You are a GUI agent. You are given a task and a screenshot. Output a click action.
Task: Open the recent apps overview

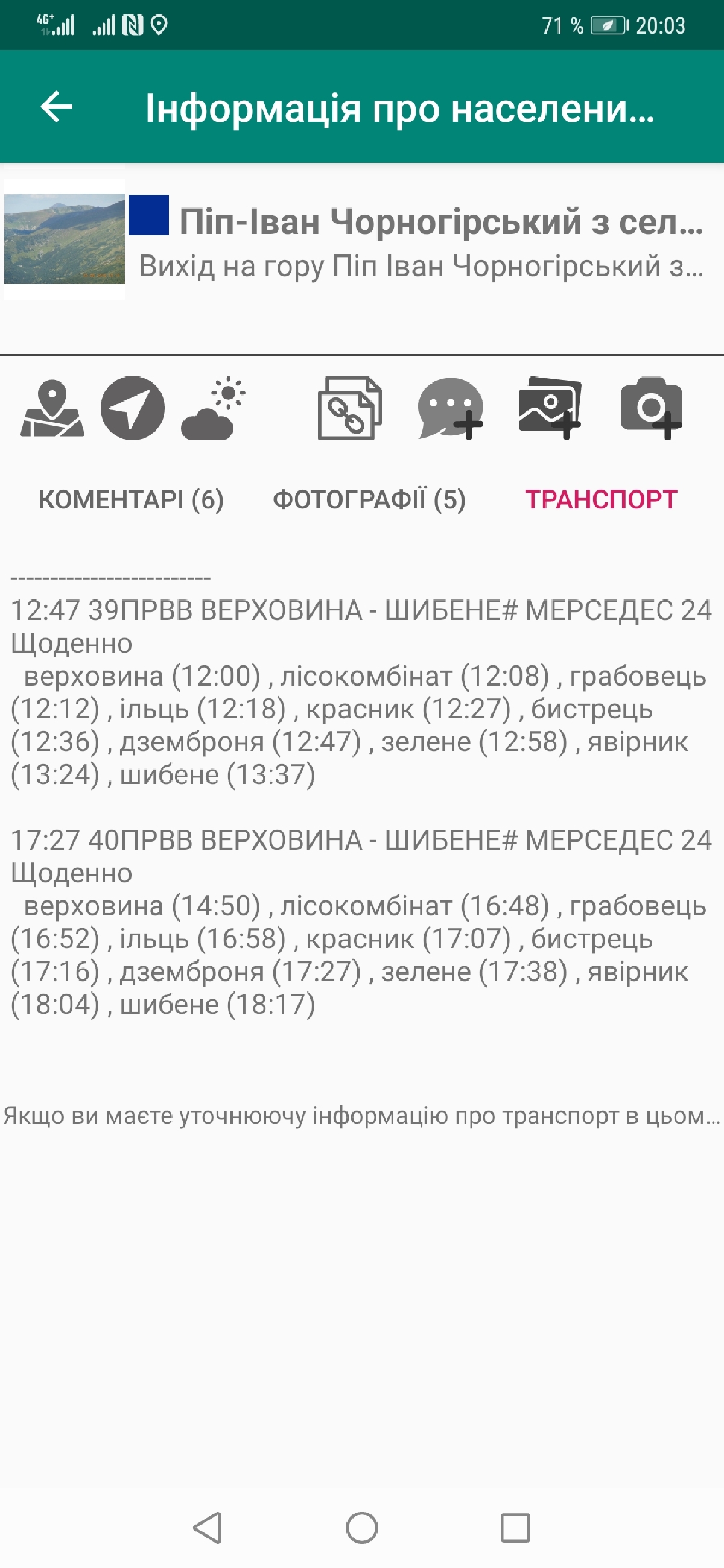[515, 1528]
